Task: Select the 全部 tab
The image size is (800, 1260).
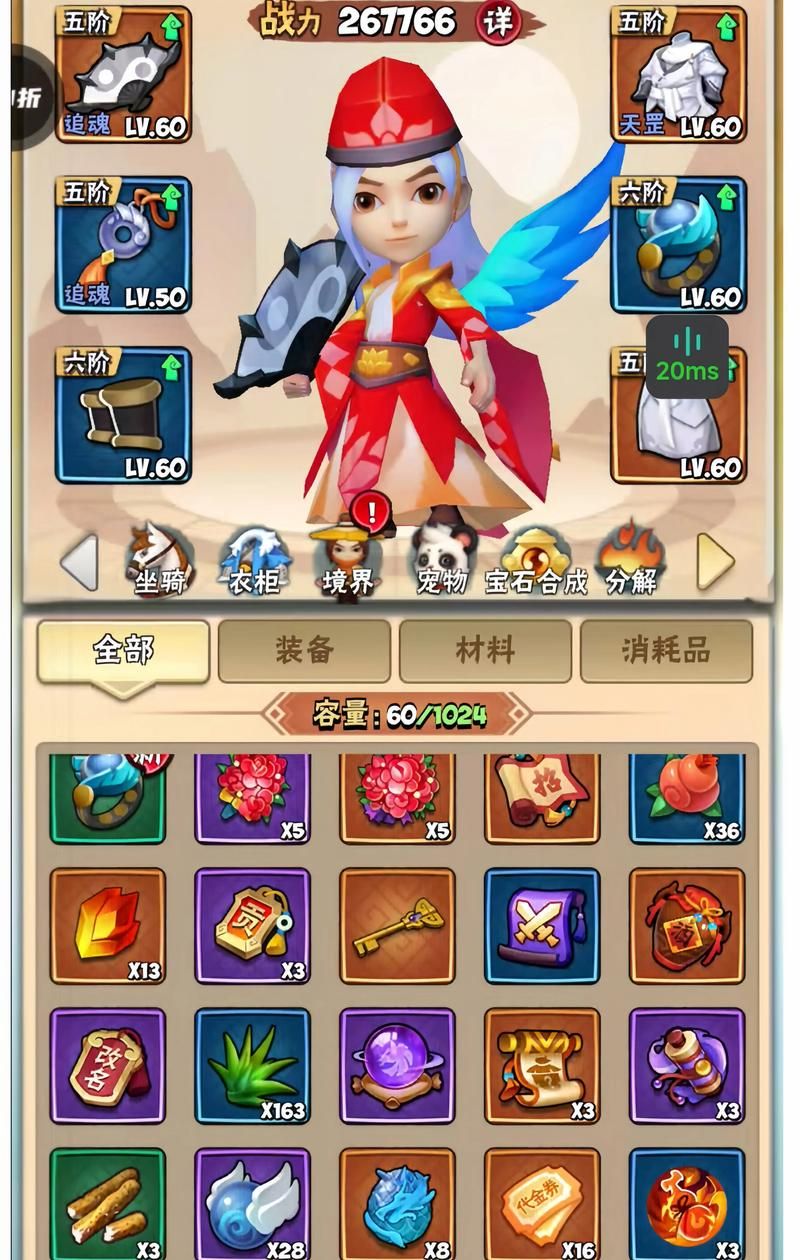Action: click(x=124, y=651)
